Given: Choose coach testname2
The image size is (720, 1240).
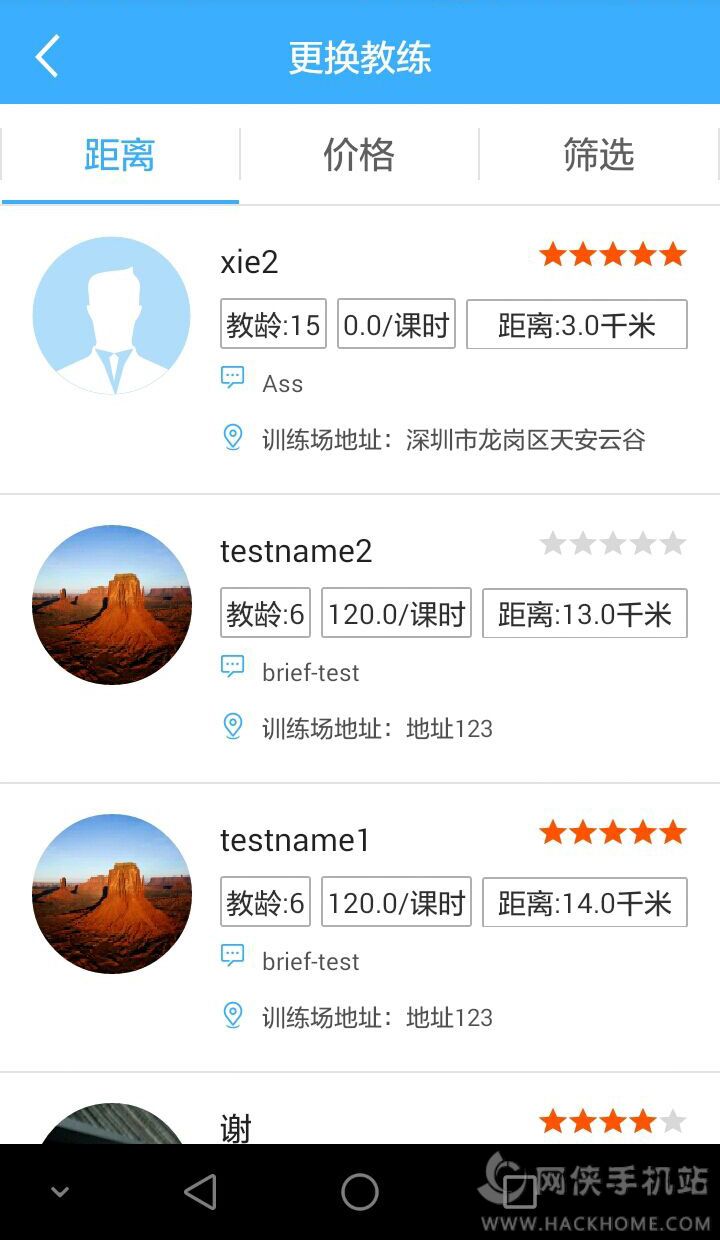Looking at the screenshot, I should pos(296,552).
